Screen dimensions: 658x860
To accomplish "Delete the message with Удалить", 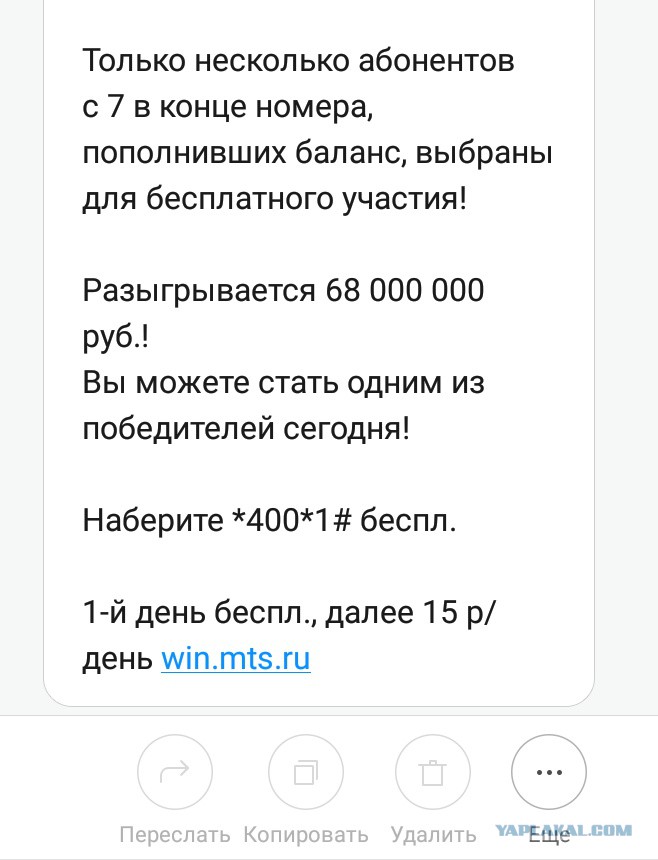I will 433,772.
